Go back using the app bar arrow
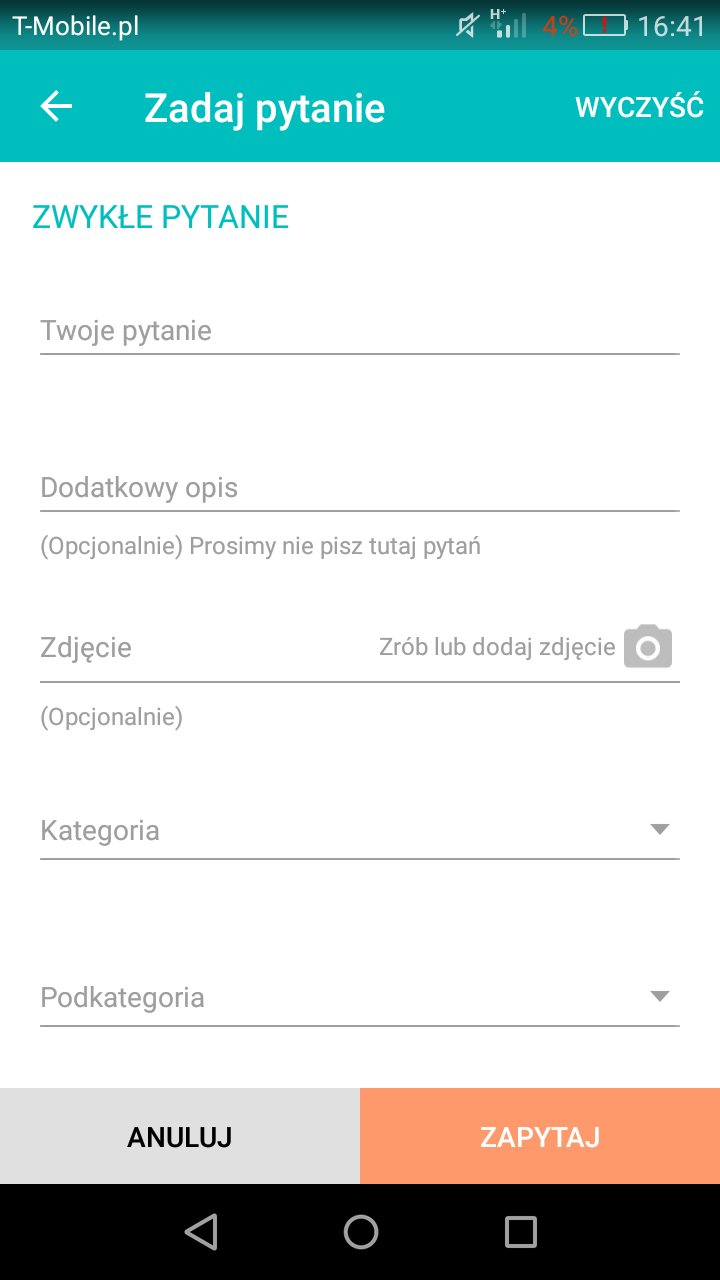Screen dimensions: 720x1280 56,107
